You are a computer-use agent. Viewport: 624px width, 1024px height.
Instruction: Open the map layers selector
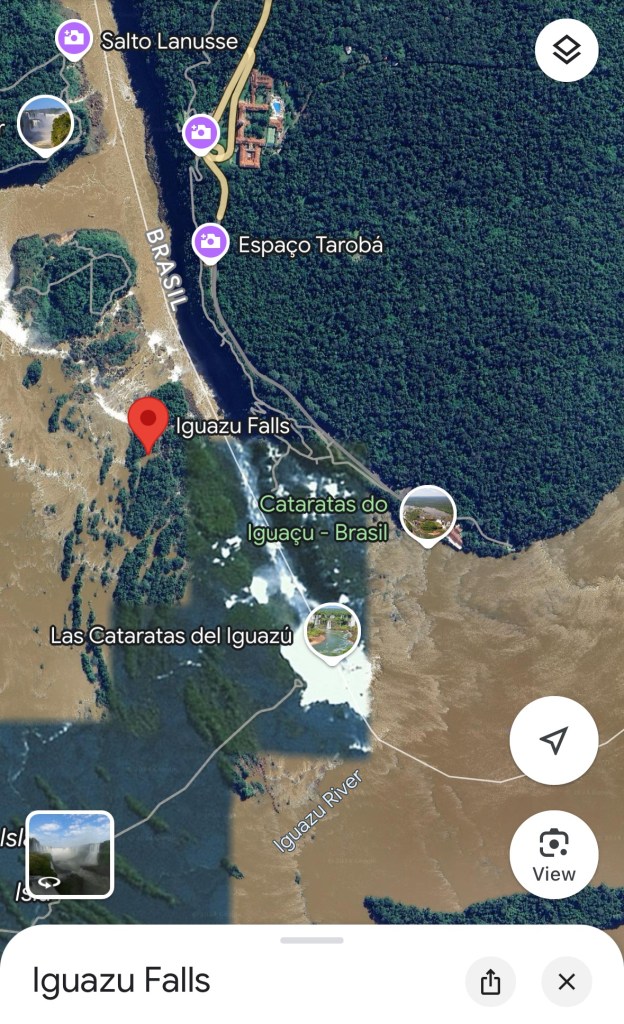click(566, 49)
